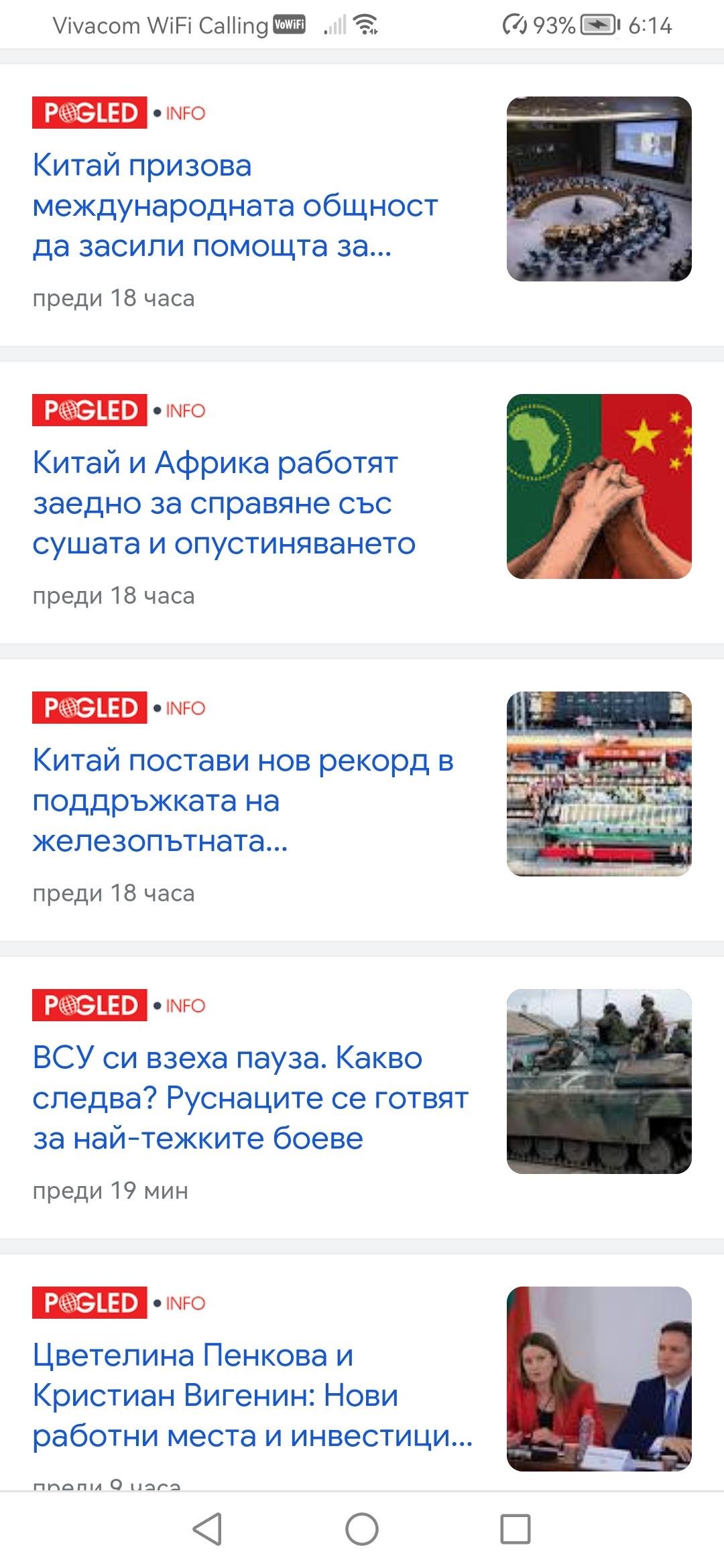Open Цветелина Пенкова and Кристиан Вигенин article
Viewport: 724px width, 1568px height.
(x=253, y=1395)
